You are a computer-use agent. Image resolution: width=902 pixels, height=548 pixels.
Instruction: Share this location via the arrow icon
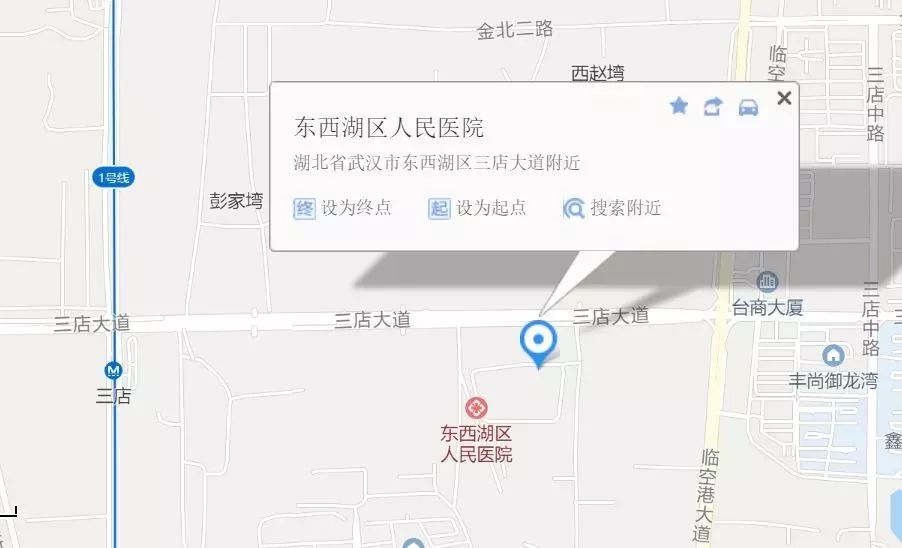pyautogui.click(x=712, y=106)
